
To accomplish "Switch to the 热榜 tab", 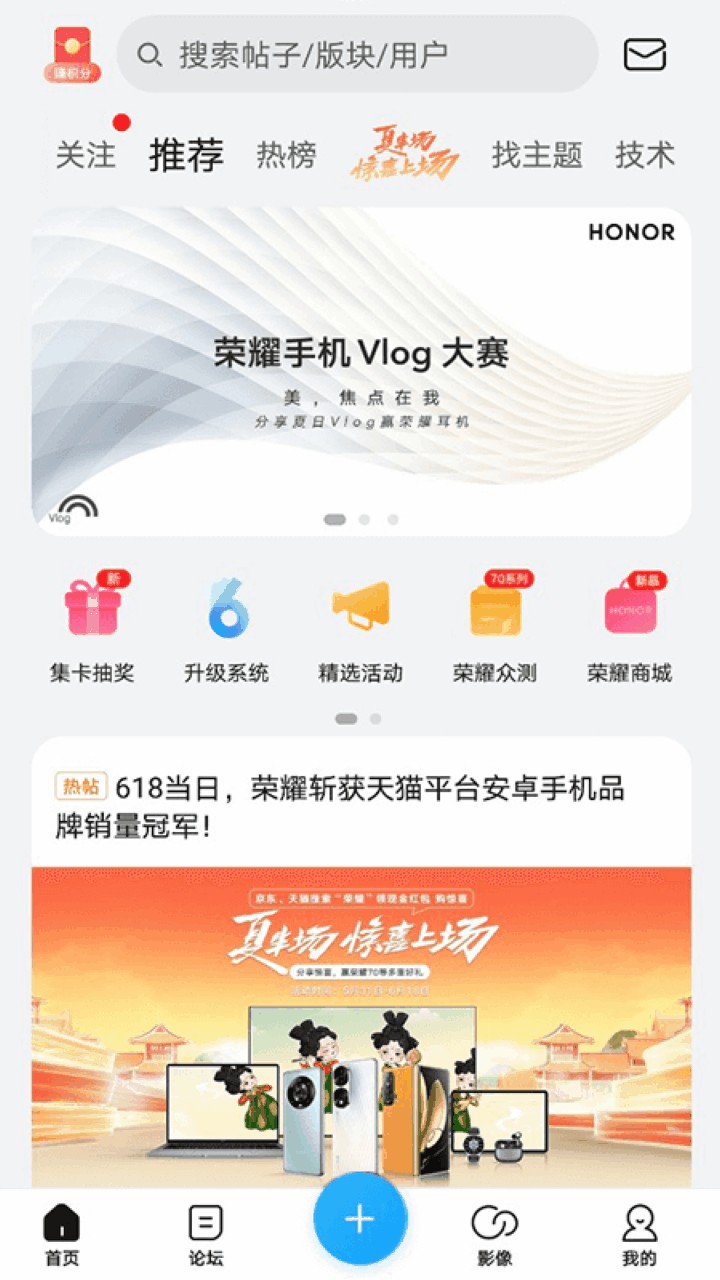I will (x=287, y=155).
